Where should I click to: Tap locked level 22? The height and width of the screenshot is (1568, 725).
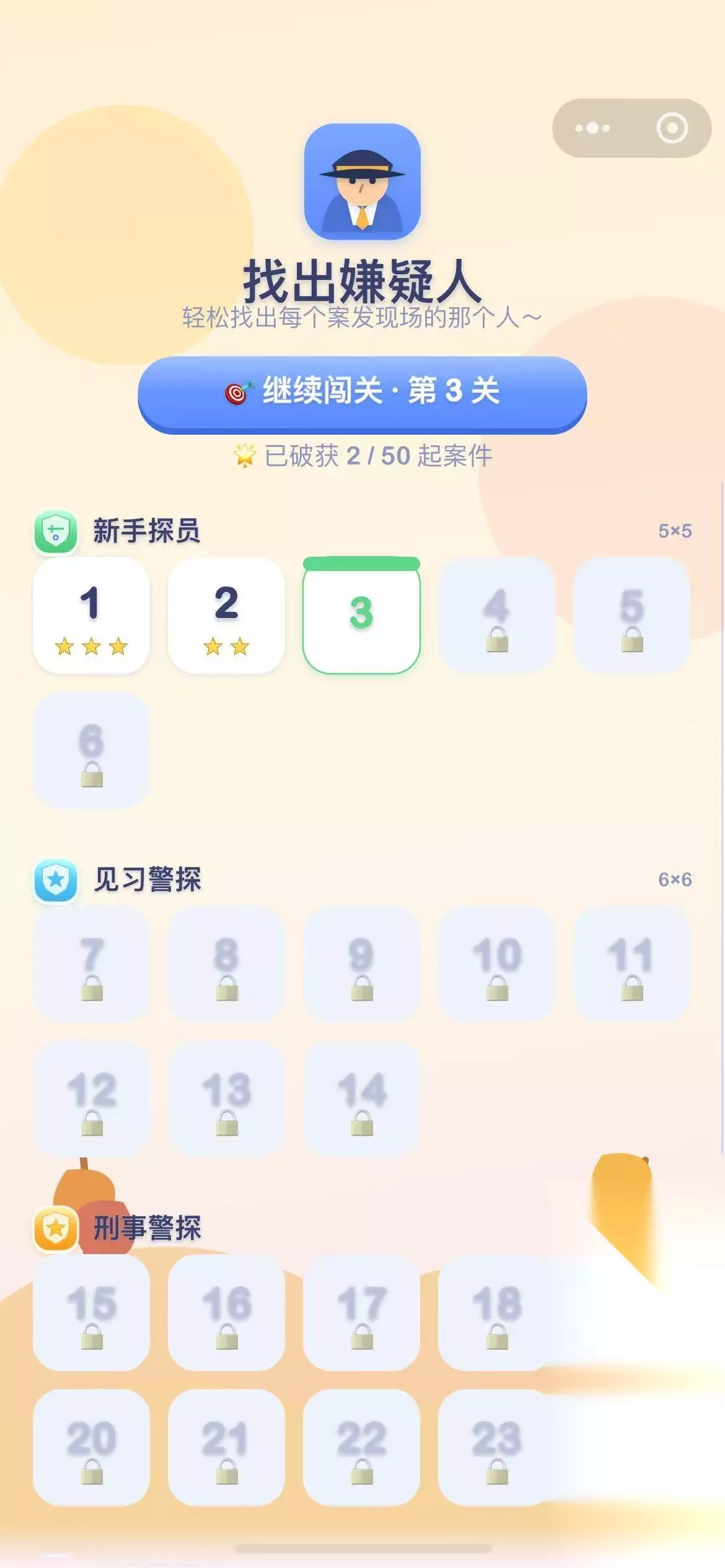361,1447
